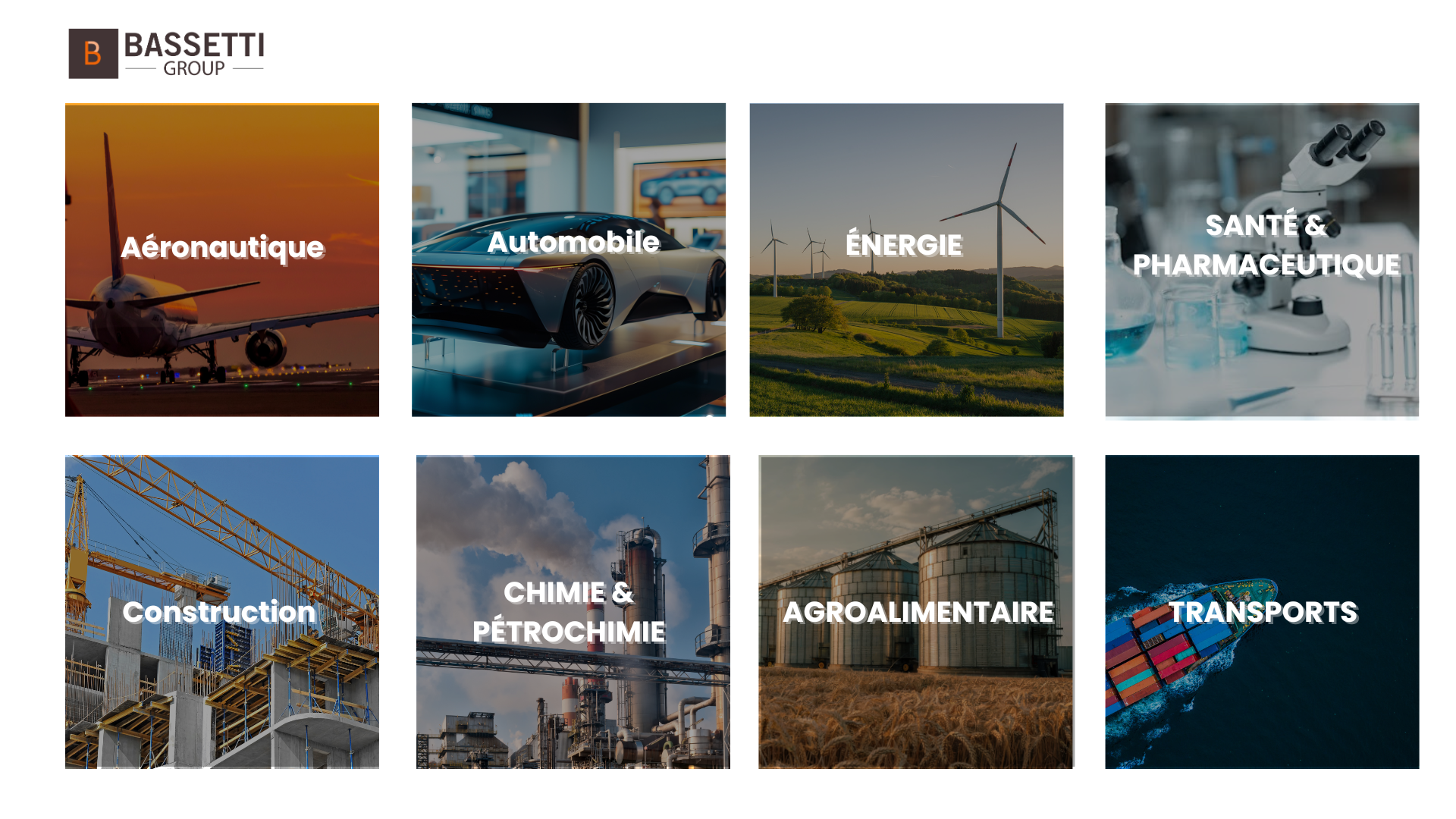
Task: Open the Agroalimentaire sector
Action: pyautogui.click(x=915, y=612)
